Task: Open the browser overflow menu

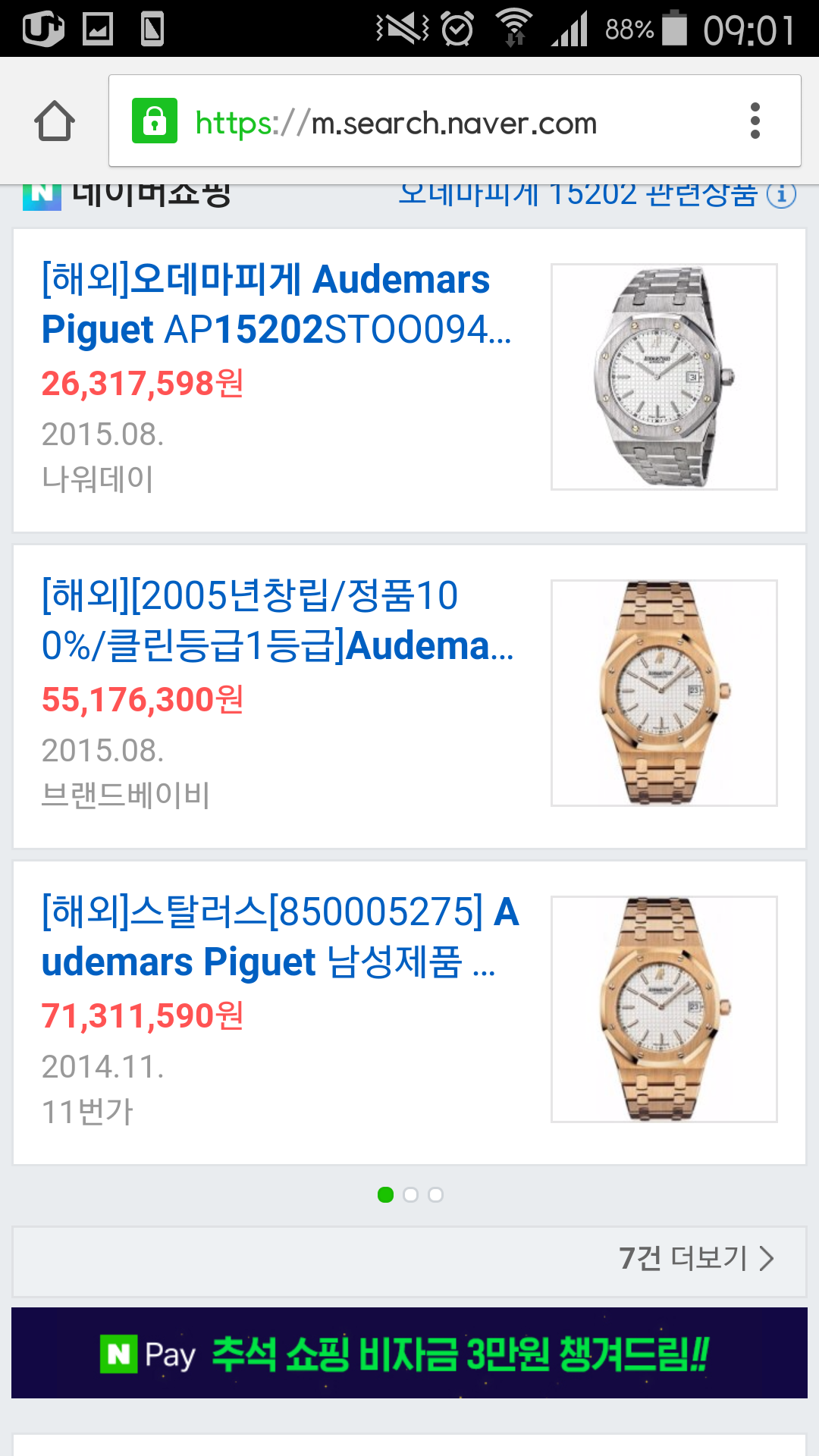Action: pyautogui.click(x=755, y=121)
